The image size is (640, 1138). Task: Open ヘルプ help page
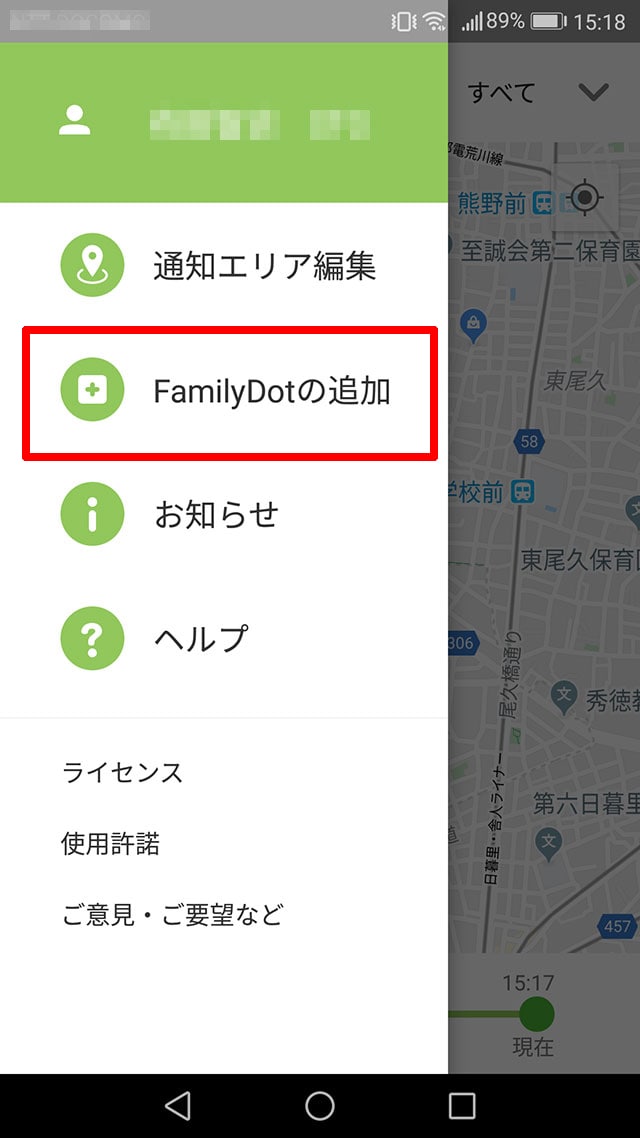pos(223,639)
